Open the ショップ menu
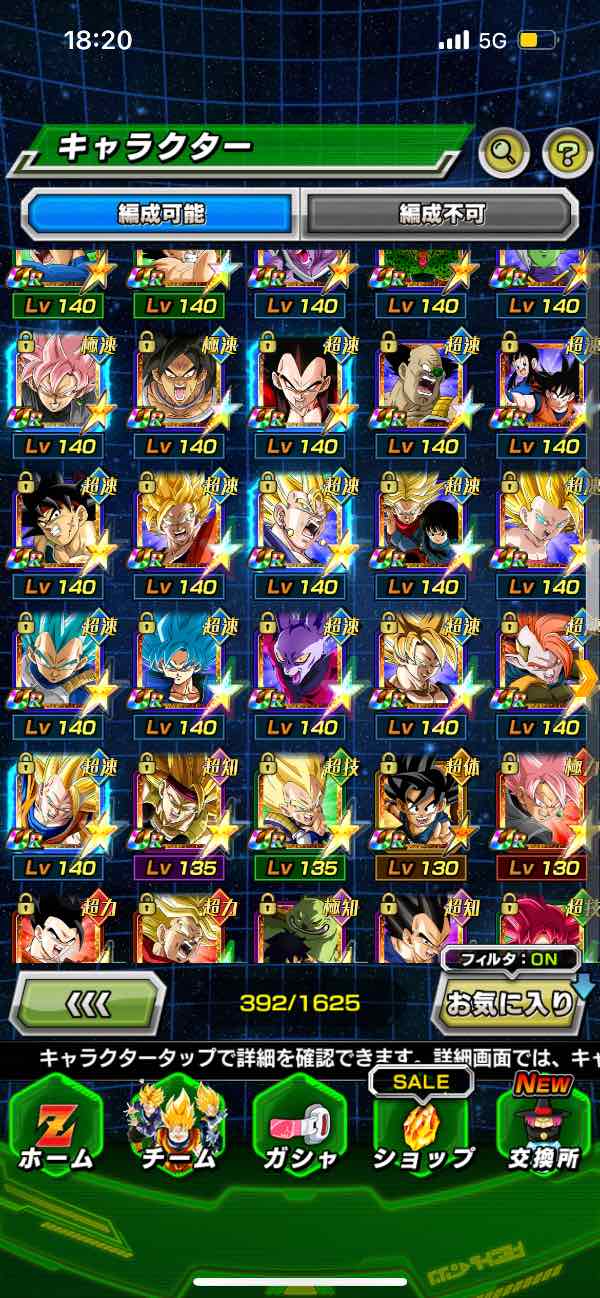This screenshot has width=600, height=1298. [422, 1129]
